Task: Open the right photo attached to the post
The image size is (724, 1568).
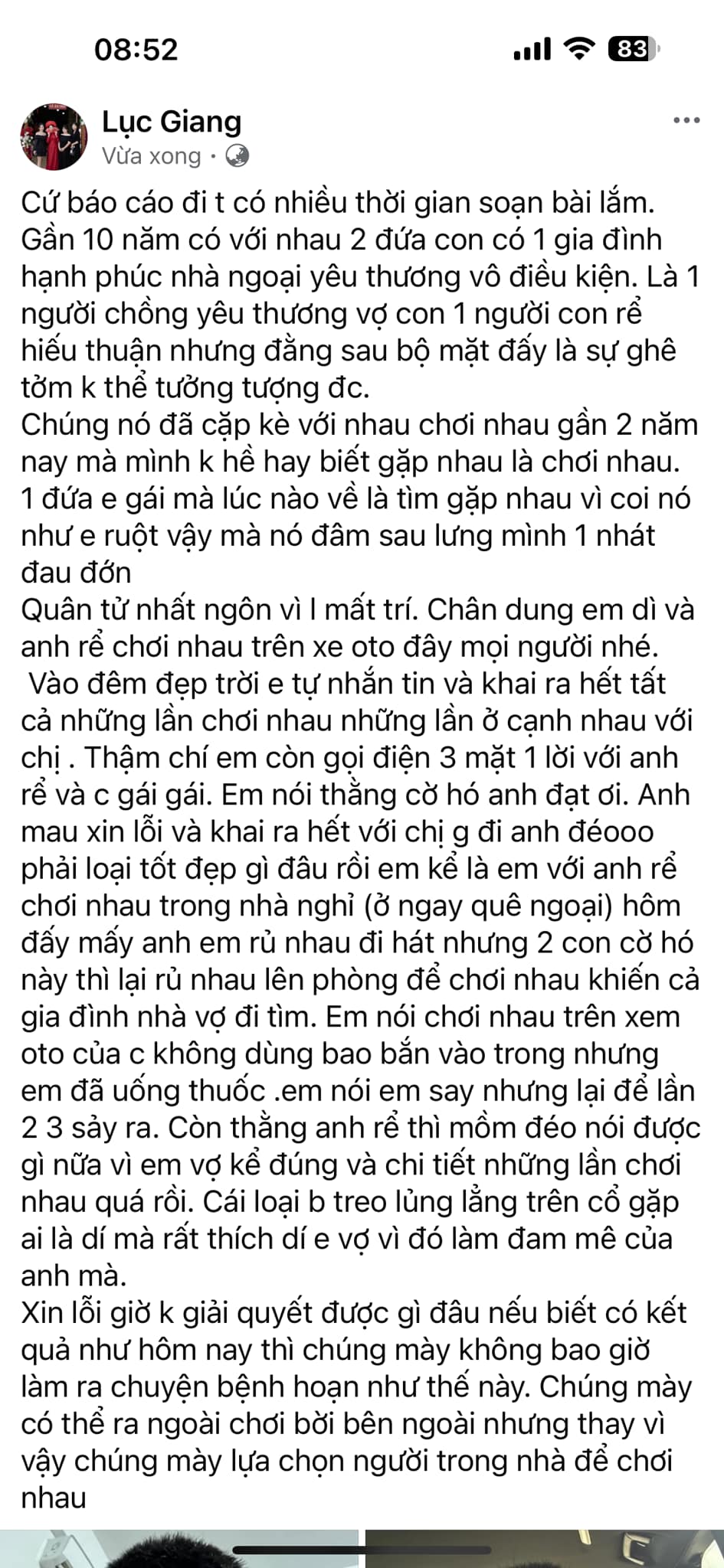Action: 544,1550
